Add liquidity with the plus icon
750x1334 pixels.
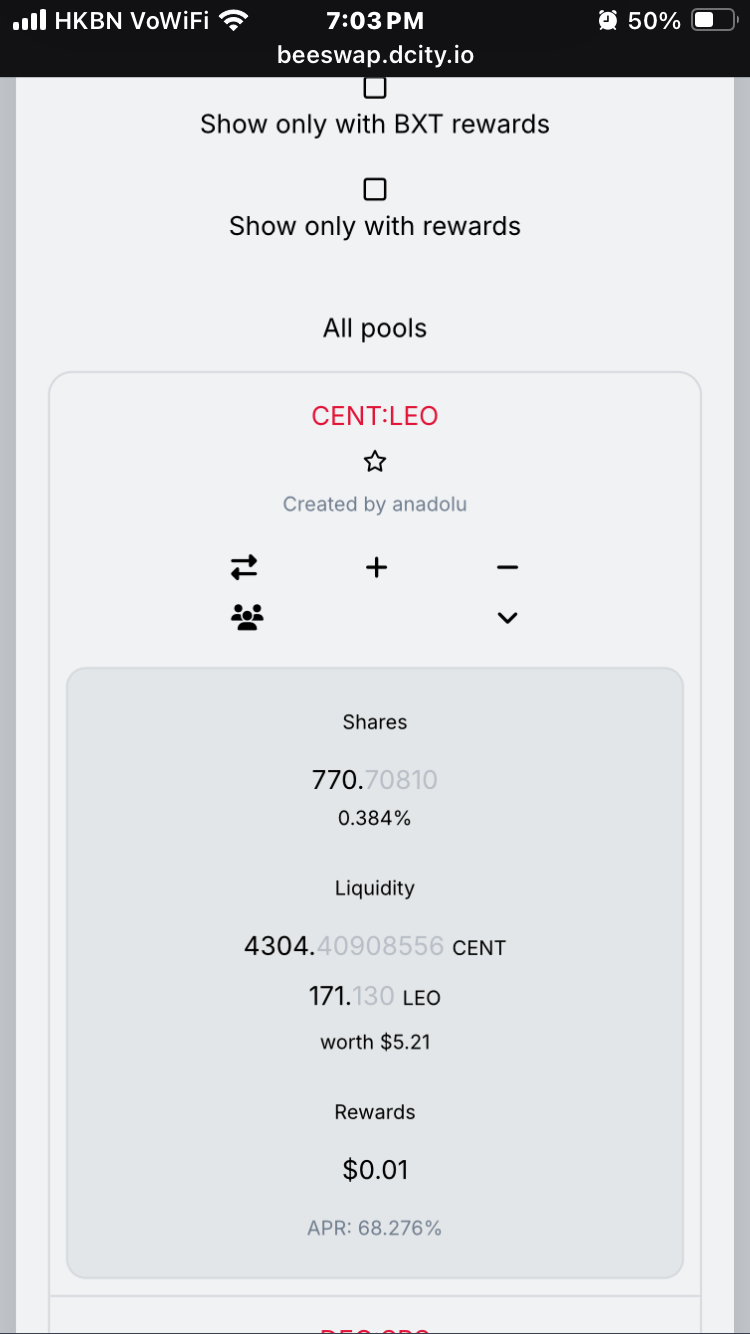pos(376,568)
